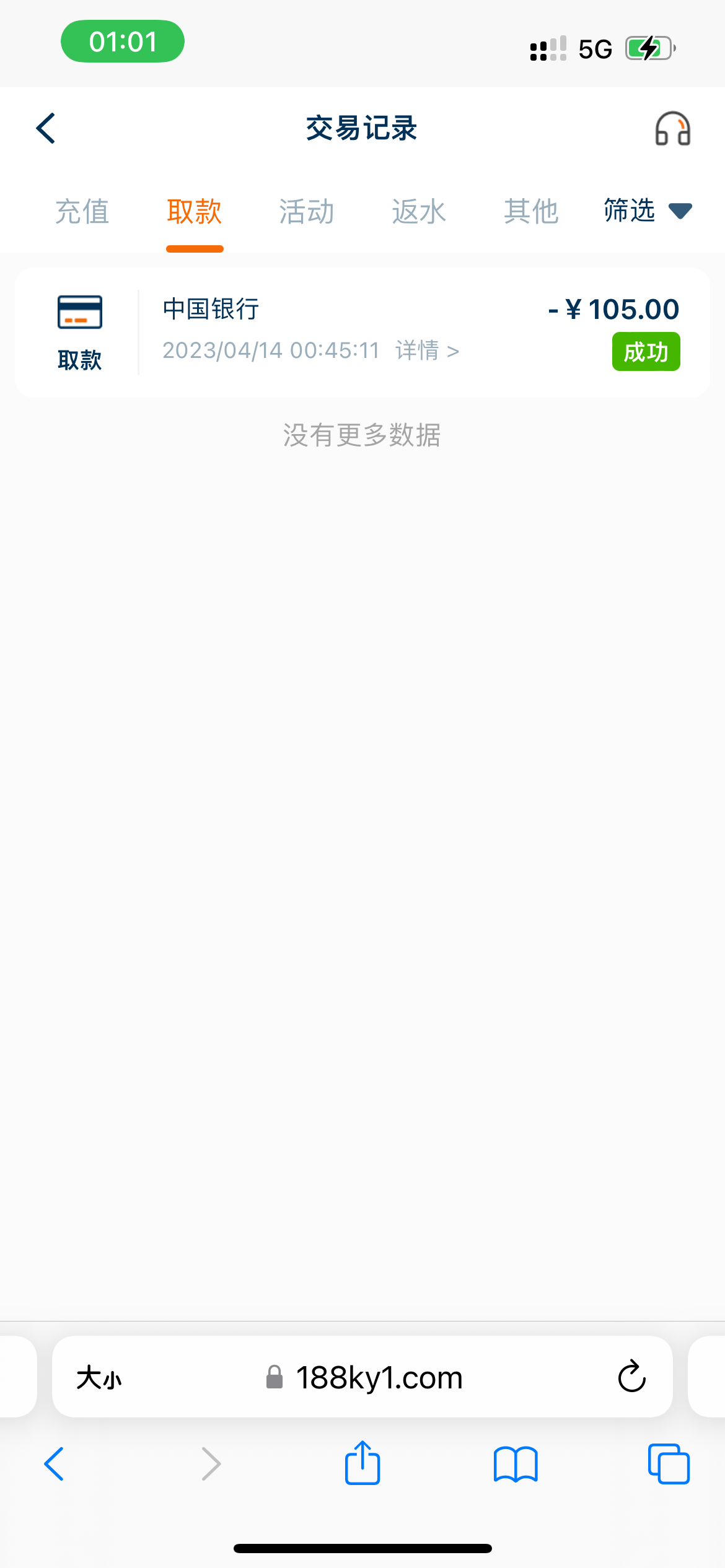
Task: Switch to the 活动 tab
Action: click(306, 212)
